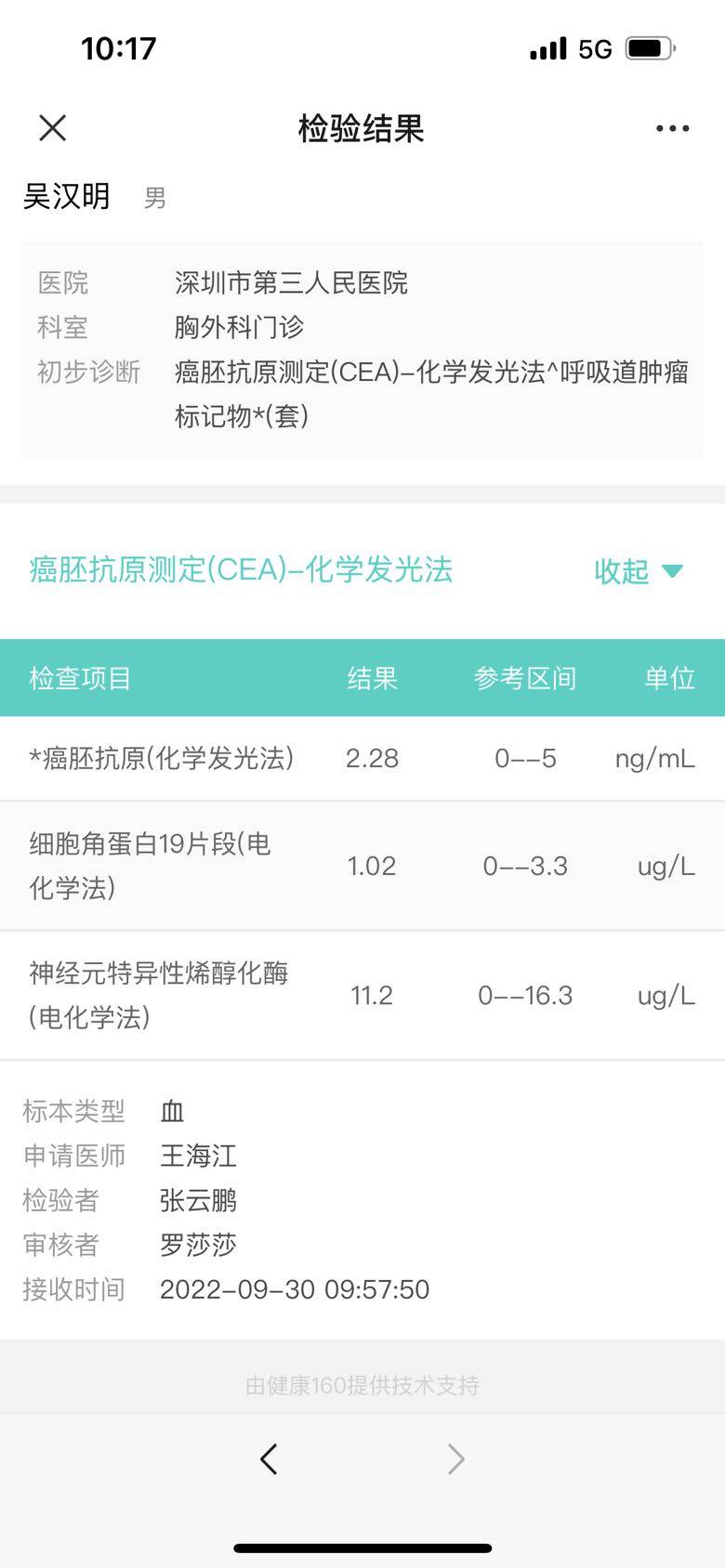Close the 检验结果 page

[53, 128]
